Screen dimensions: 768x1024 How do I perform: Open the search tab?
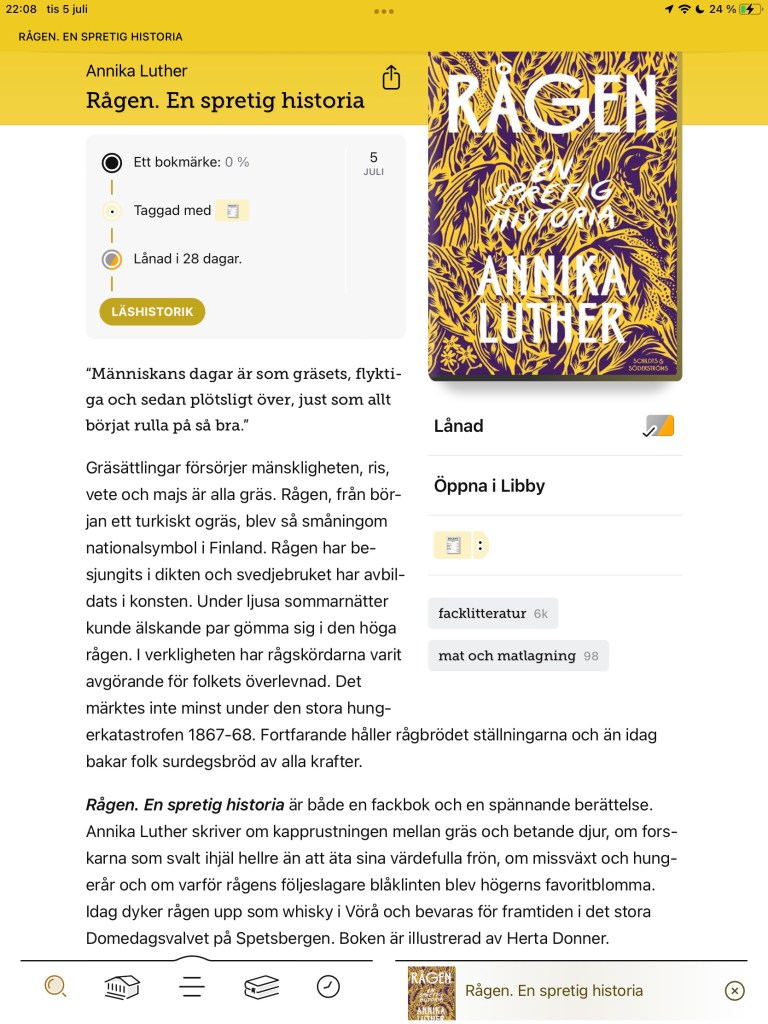(56, 987)
